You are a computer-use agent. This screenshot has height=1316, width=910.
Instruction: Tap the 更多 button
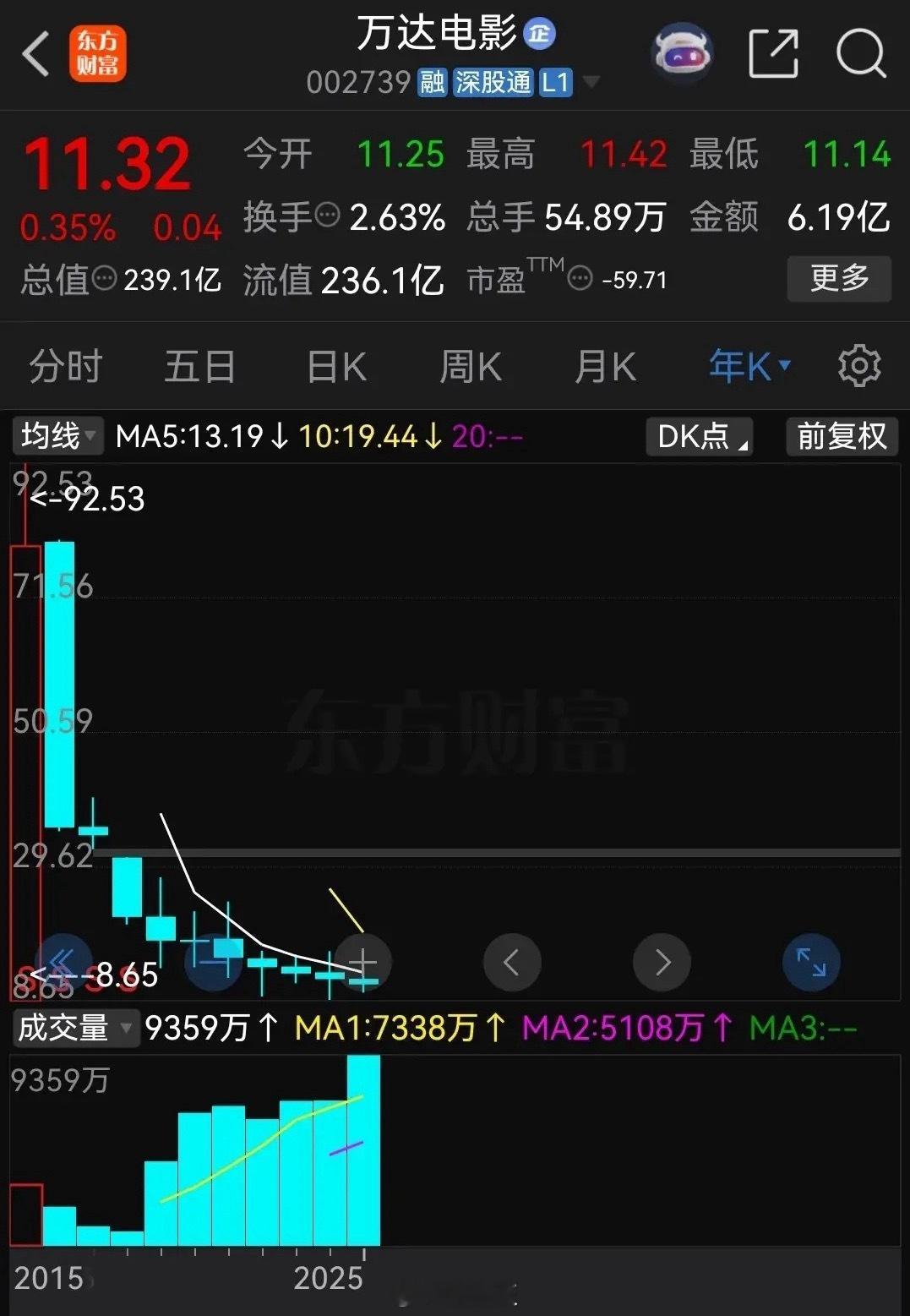[x=839, y=277]
